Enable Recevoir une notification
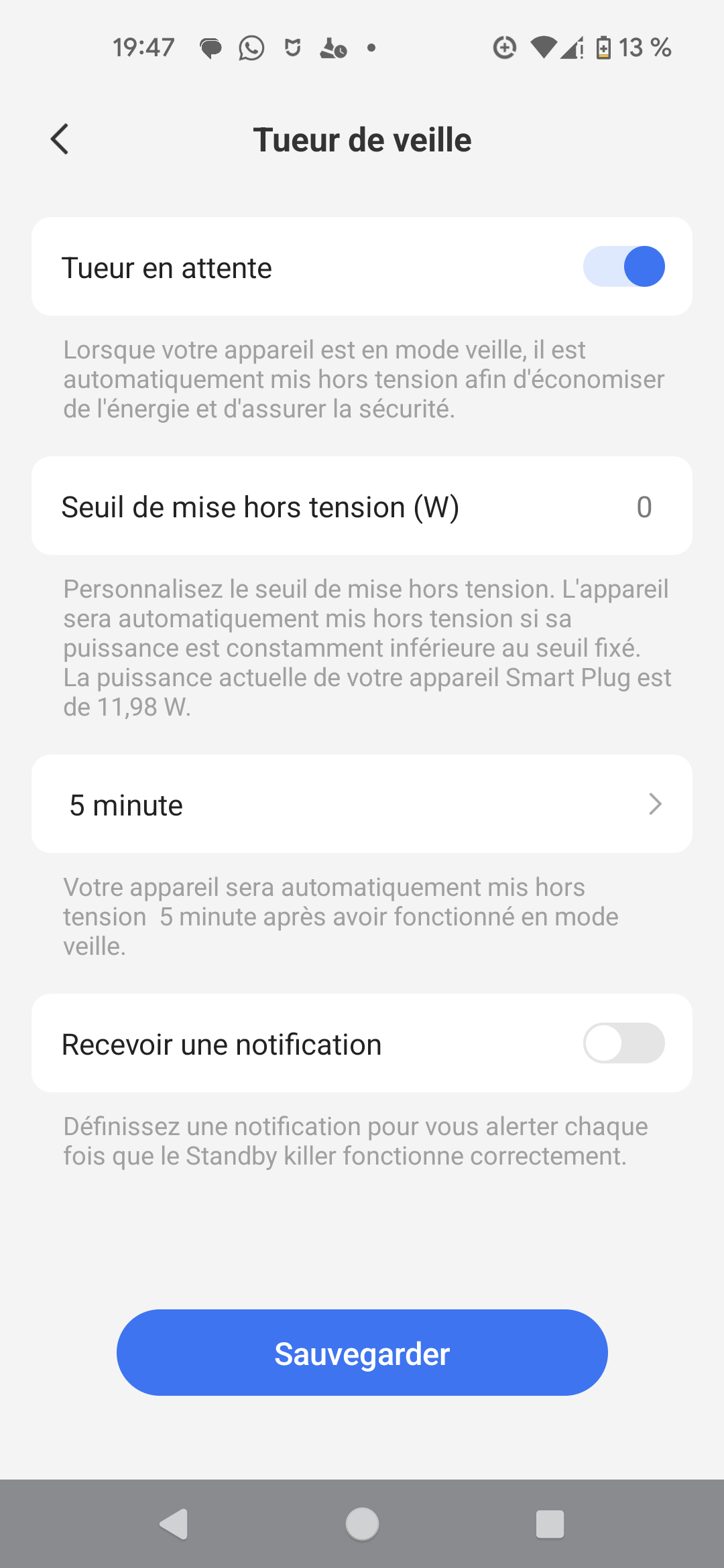 pyautogui.click(x=623, y=1043)
